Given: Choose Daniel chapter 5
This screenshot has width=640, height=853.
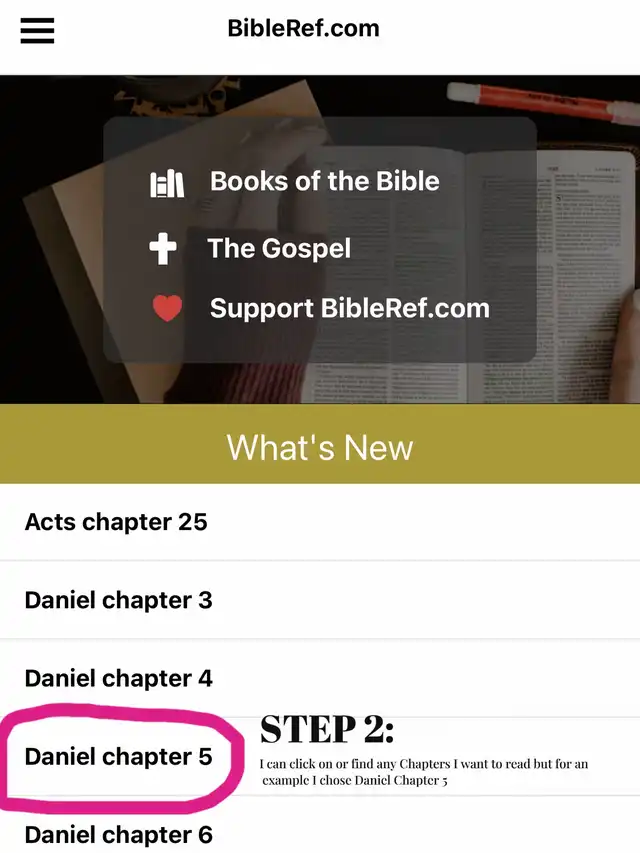Looking at the screenshot, I should click(x=118, y=757).
